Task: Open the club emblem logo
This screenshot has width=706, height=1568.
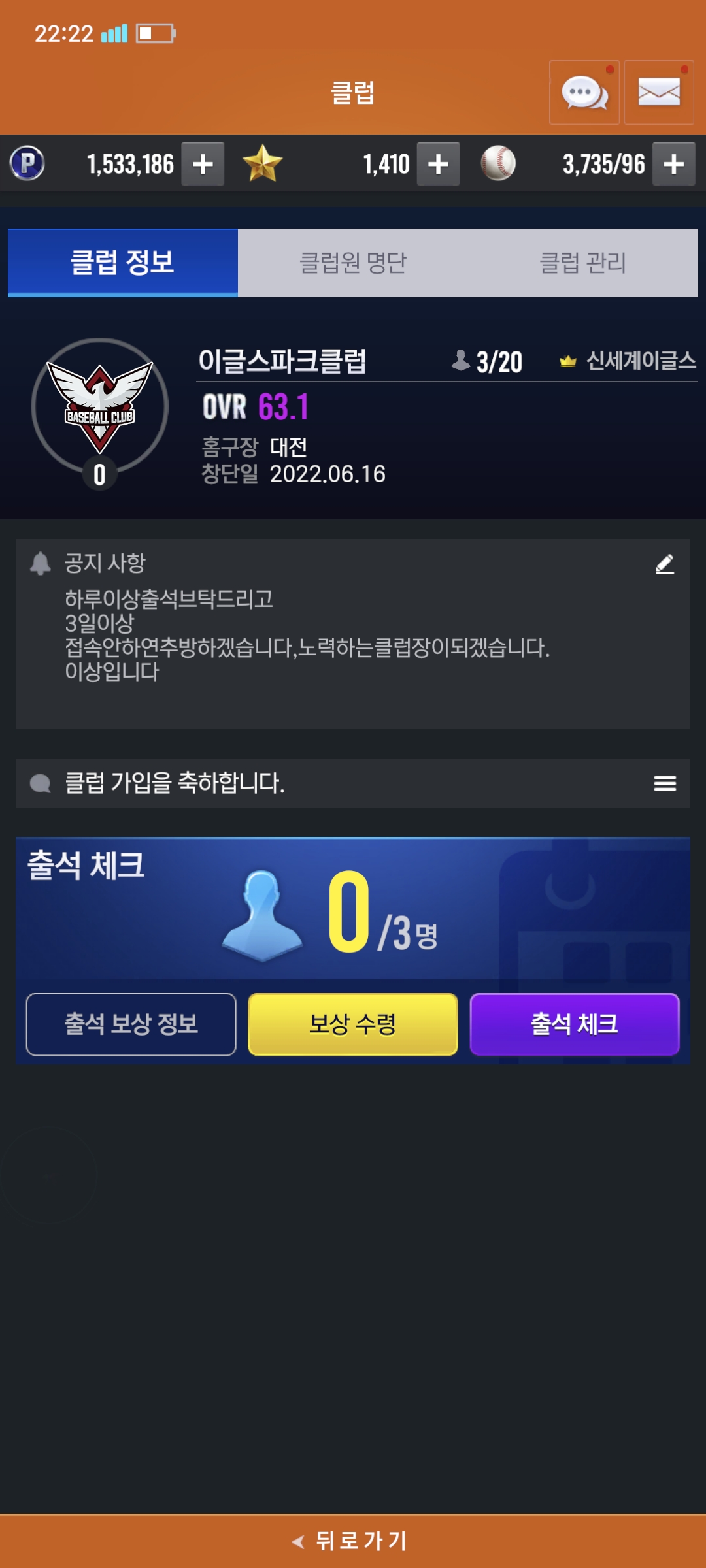Action: click(x=100, y=408)
